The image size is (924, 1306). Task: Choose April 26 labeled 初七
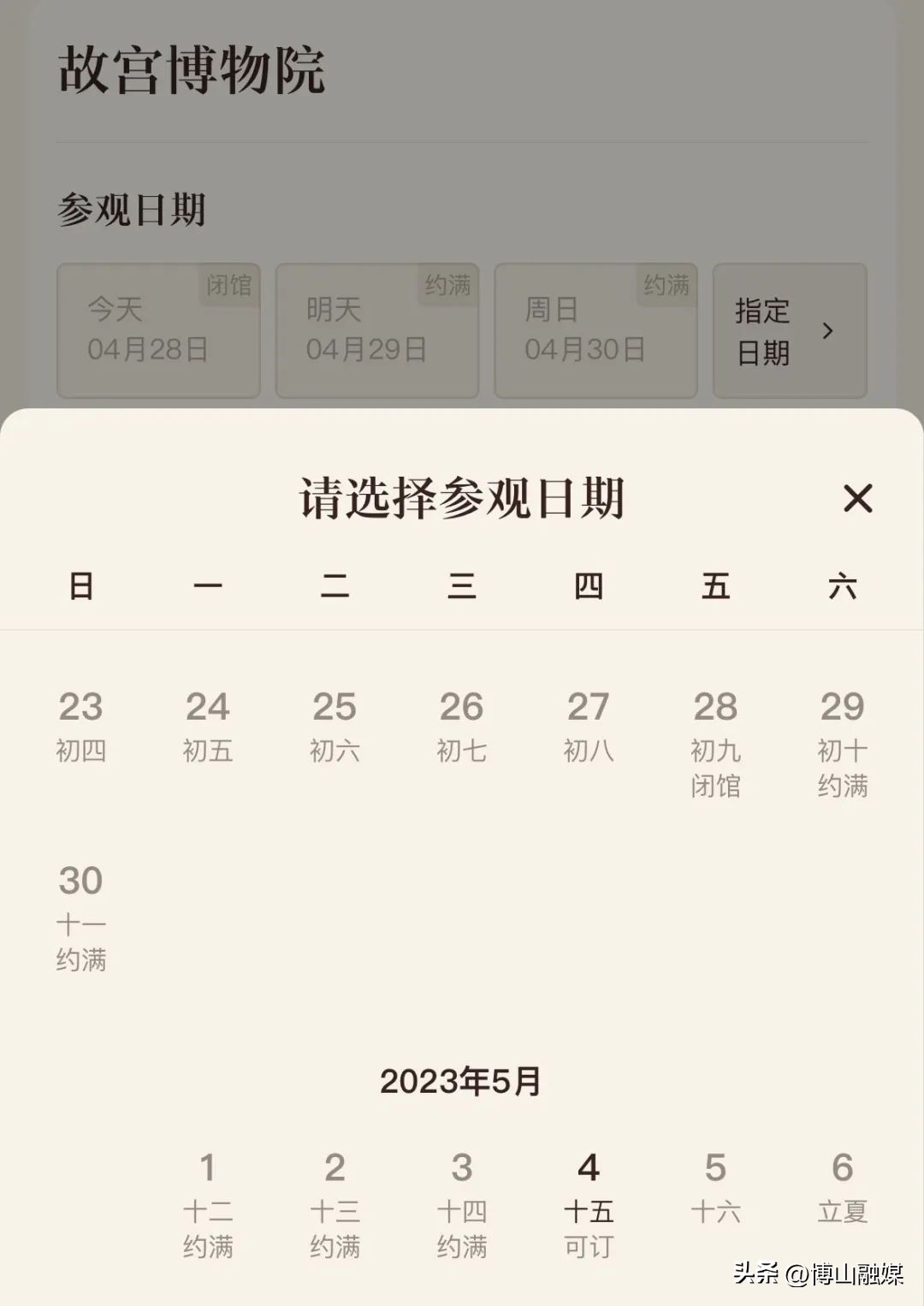coord(462,723)
